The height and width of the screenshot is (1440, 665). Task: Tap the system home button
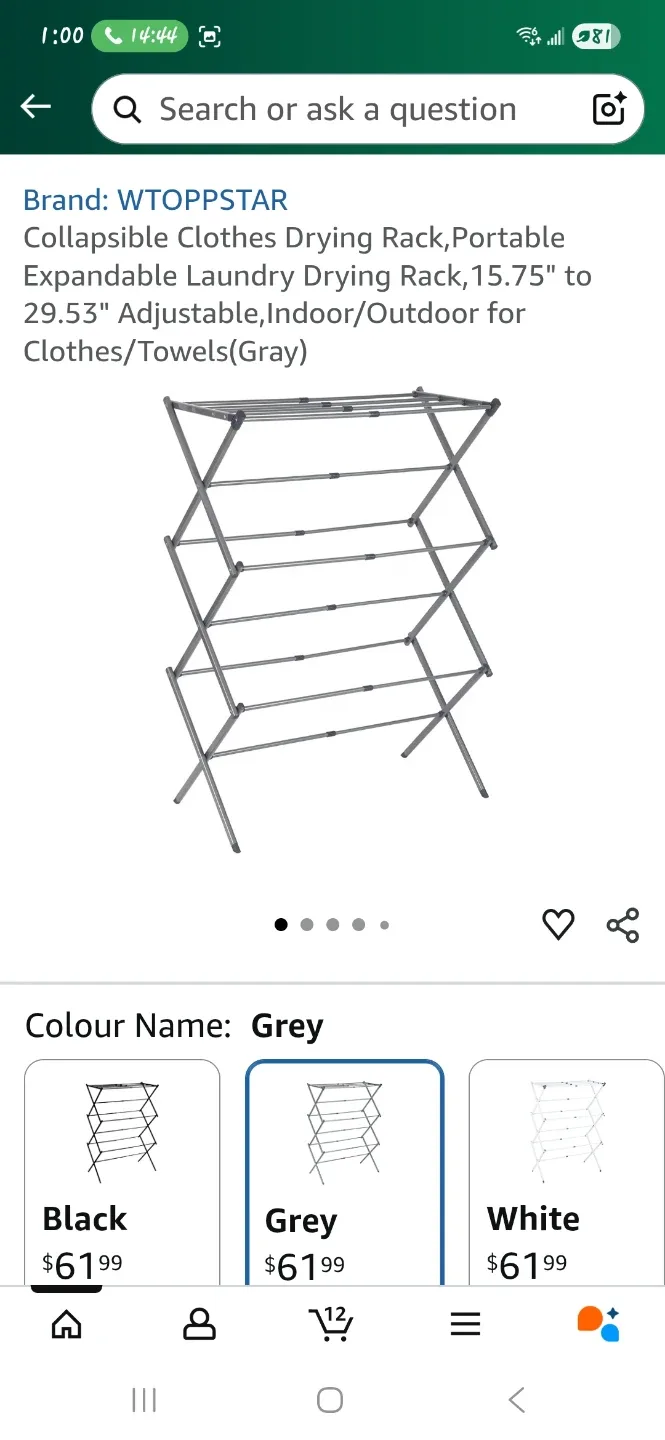click(x=330, y=1400)
